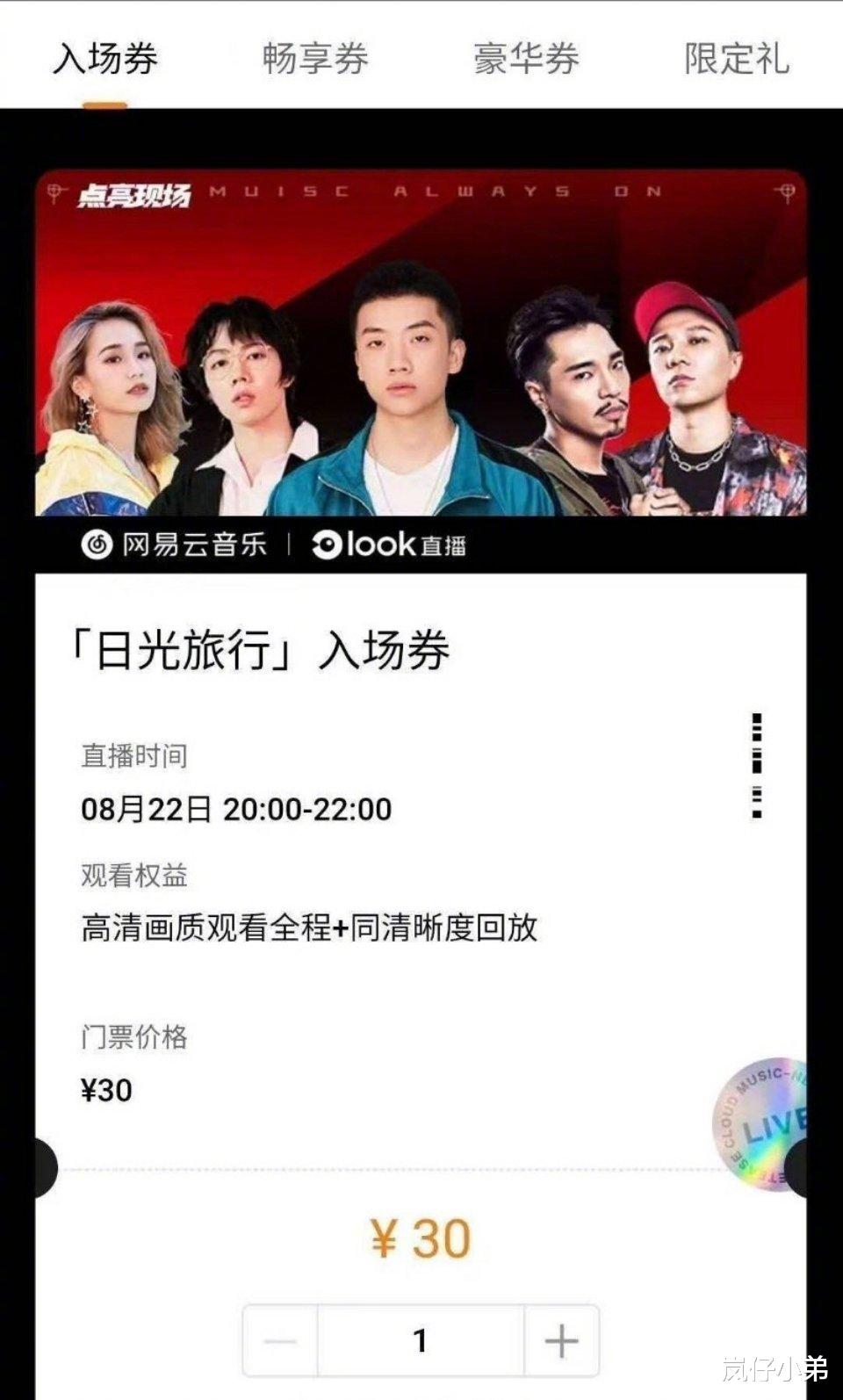Click the ¥30 total price text

420,1238
